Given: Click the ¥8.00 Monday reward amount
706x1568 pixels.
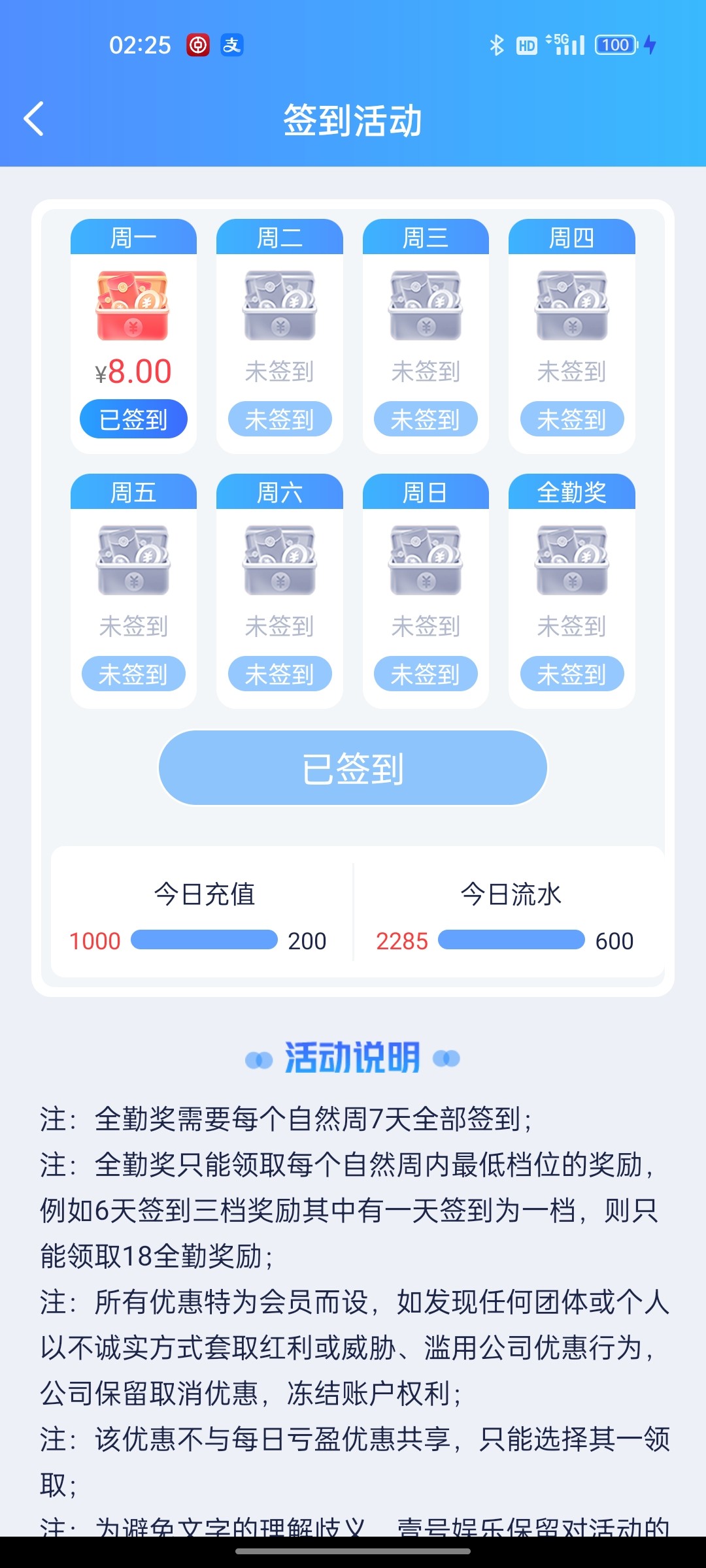Looking at the screenshot, I should [x=133, y=371].
